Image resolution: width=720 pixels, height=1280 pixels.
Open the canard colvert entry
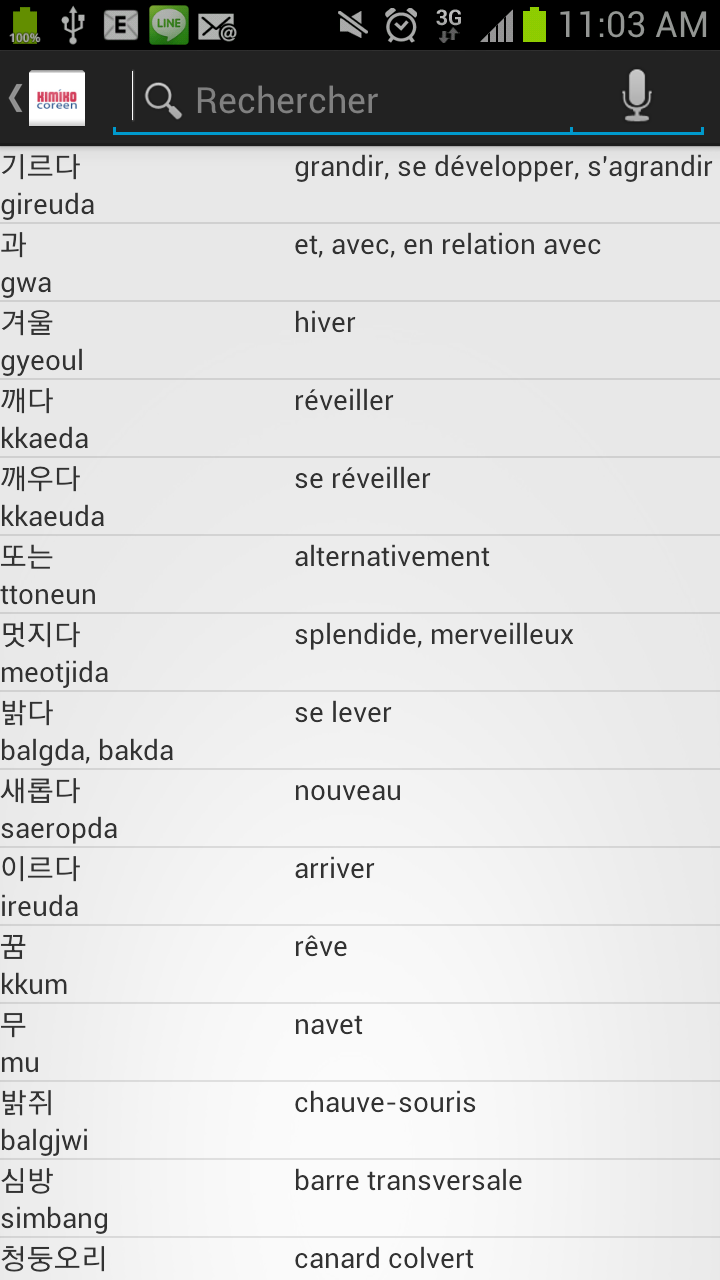pyautogui.click(x=360, y=1260)
